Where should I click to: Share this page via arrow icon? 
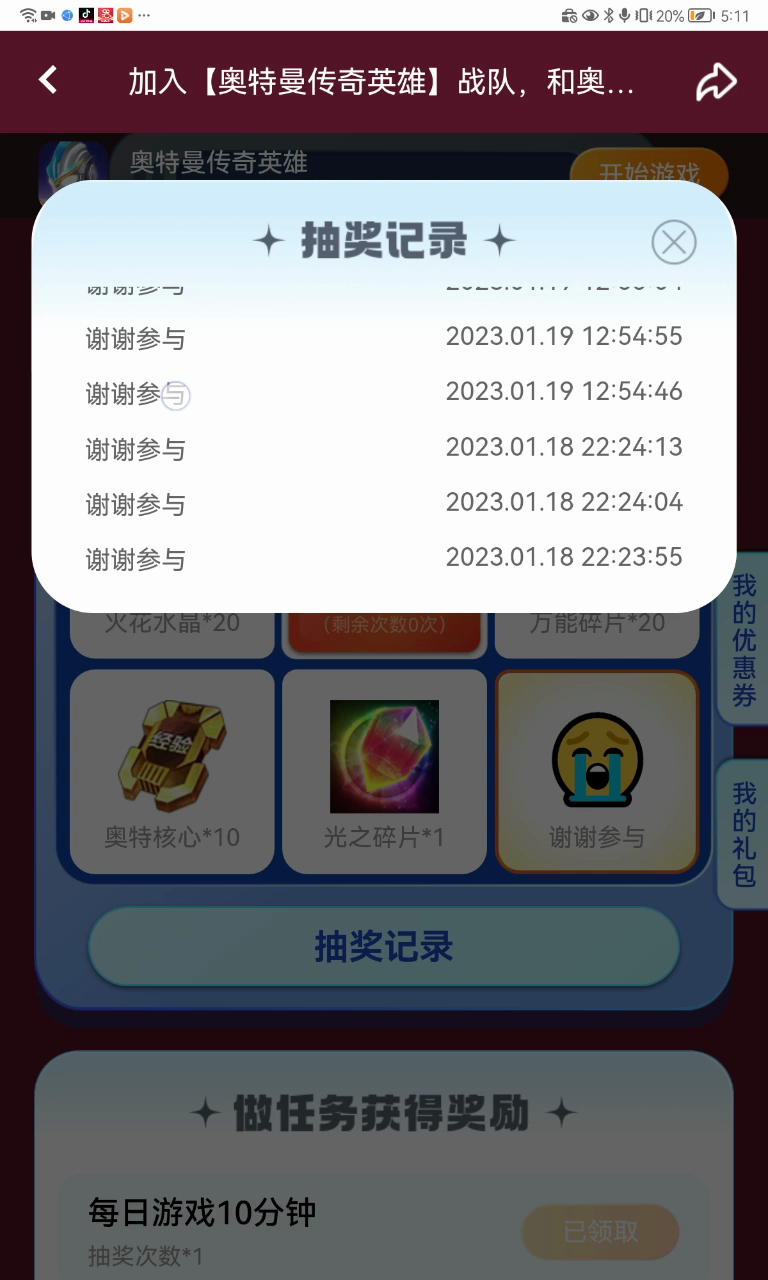(716, 82)
